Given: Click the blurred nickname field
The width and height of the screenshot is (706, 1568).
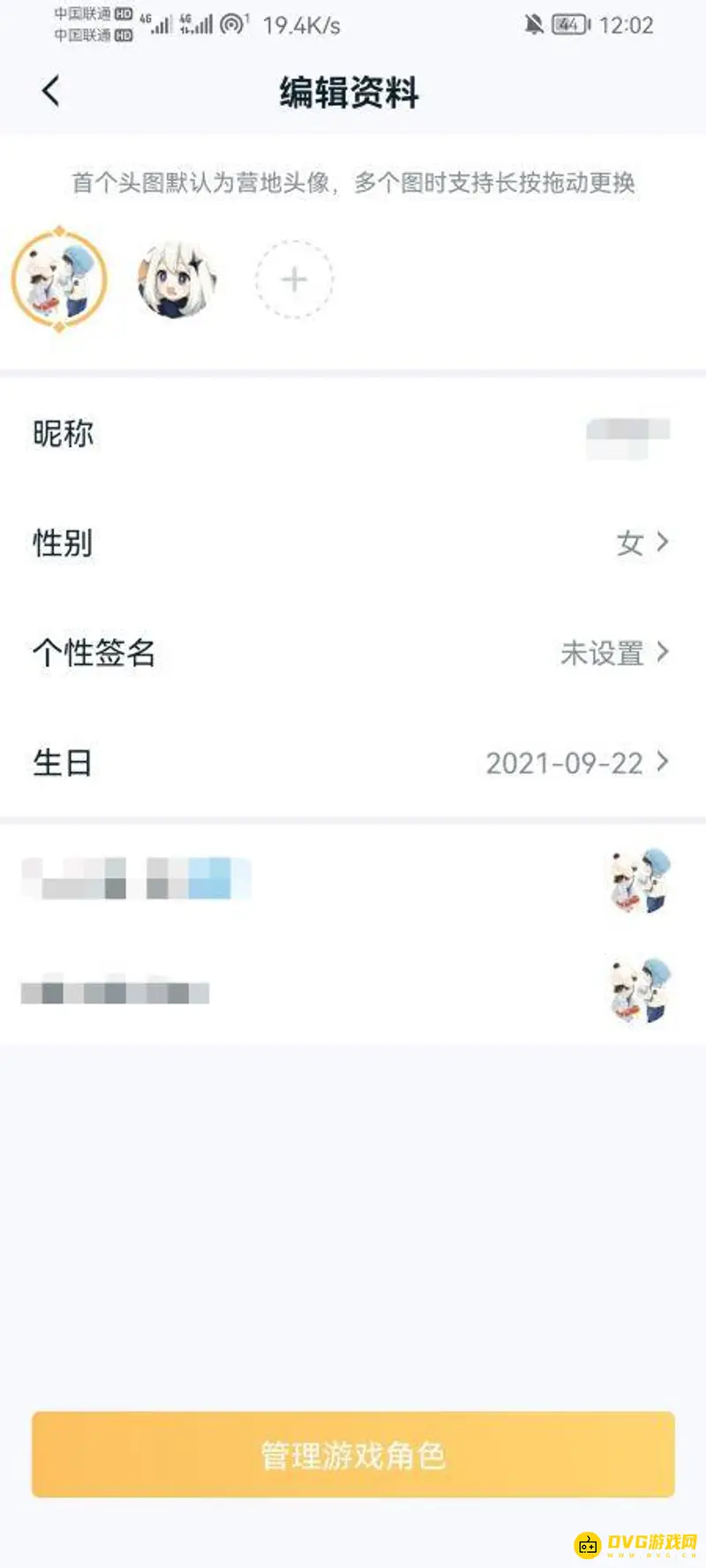Looking at the screenshot, I should pos(627,434).
